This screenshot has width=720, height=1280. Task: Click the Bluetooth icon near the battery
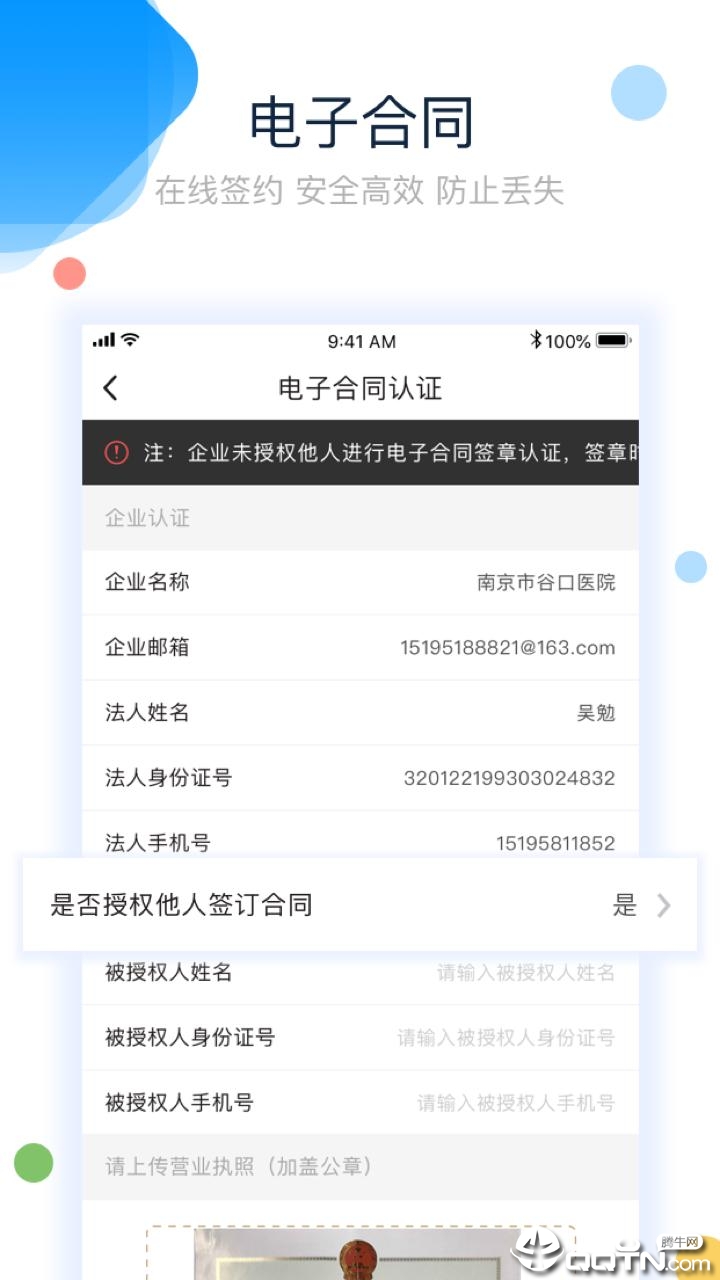pos(536,340)
